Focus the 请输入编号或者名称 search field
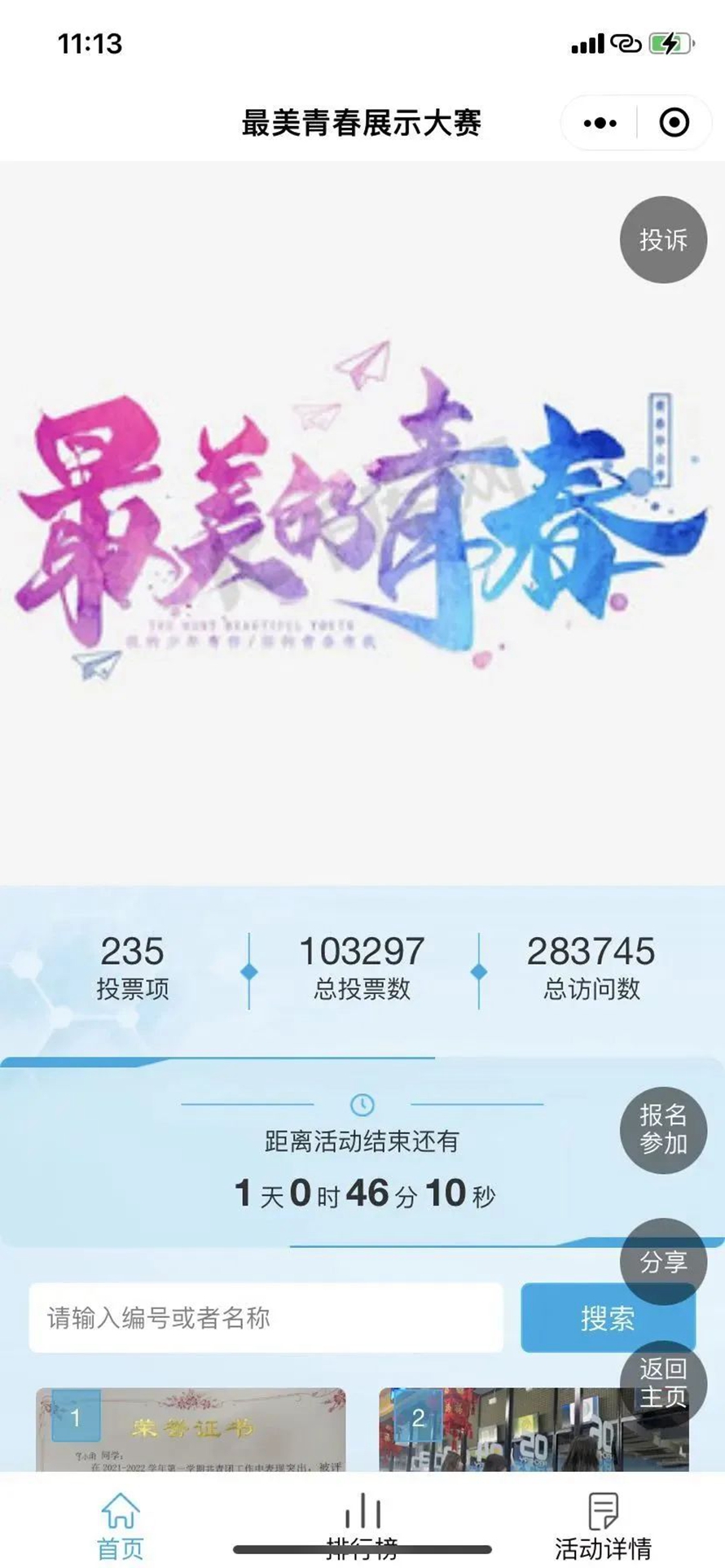Image resolution: width=725 pixels, height=1568 pixels. tap(266, 1318)
